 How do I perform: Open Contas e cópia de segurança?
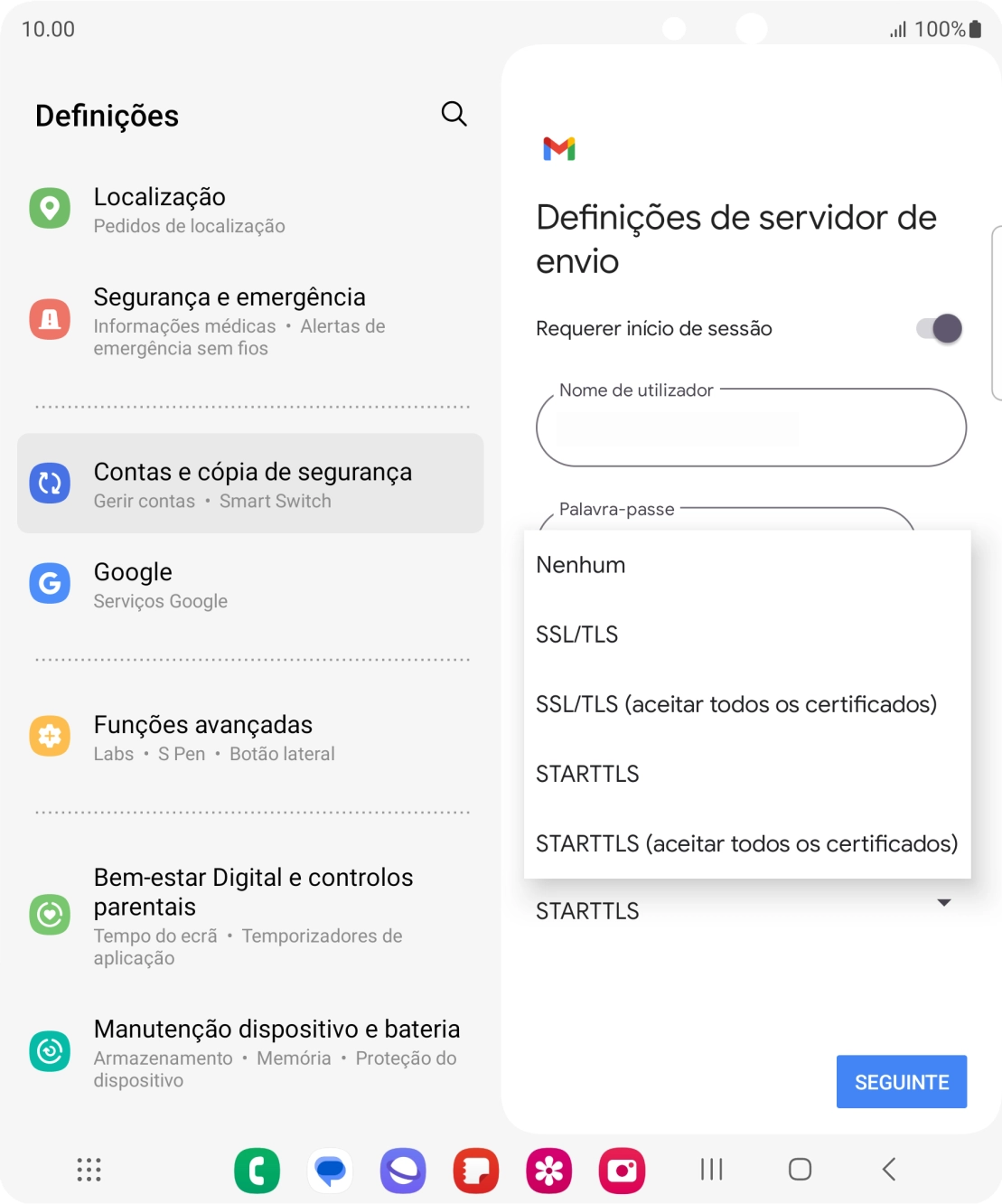pos(250,484)
